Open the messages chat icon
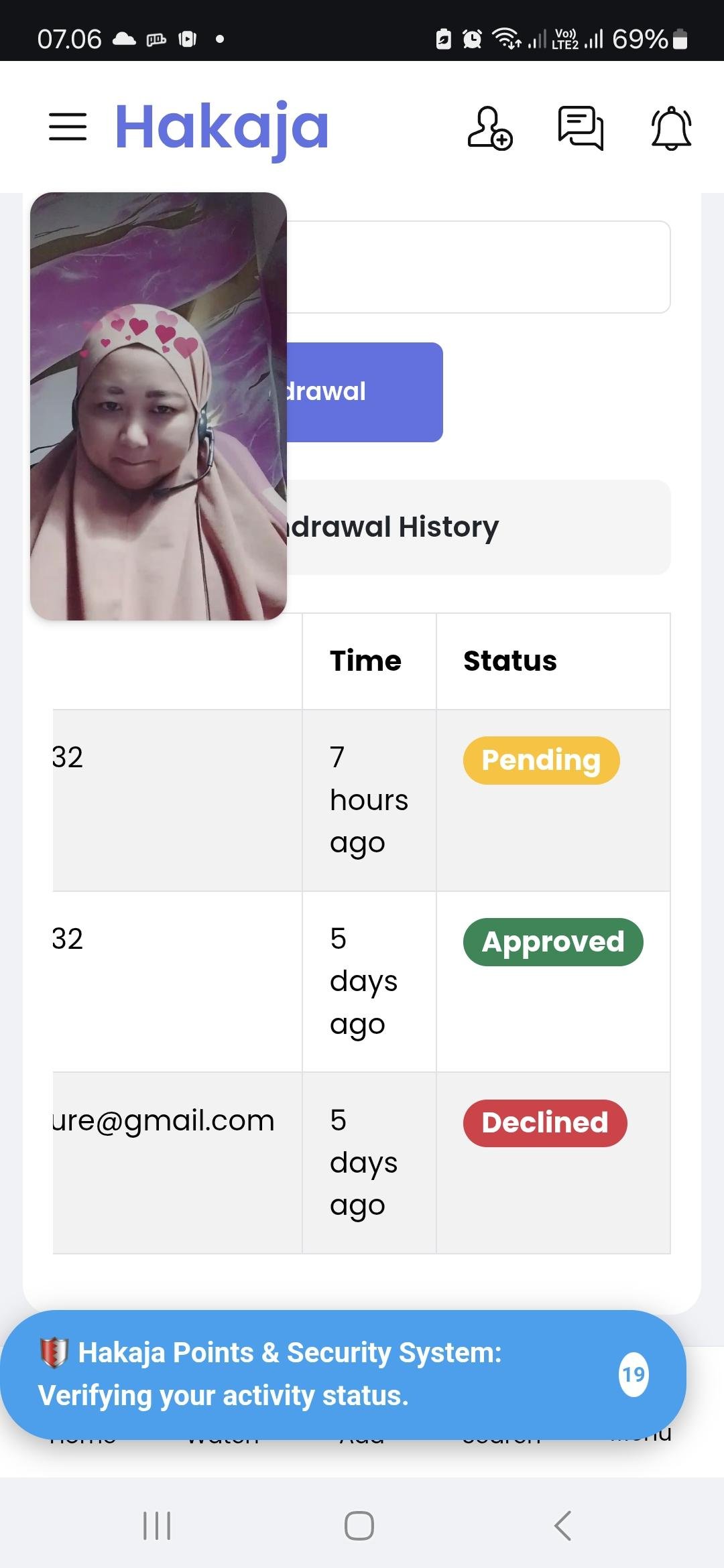 coord(581,127)
